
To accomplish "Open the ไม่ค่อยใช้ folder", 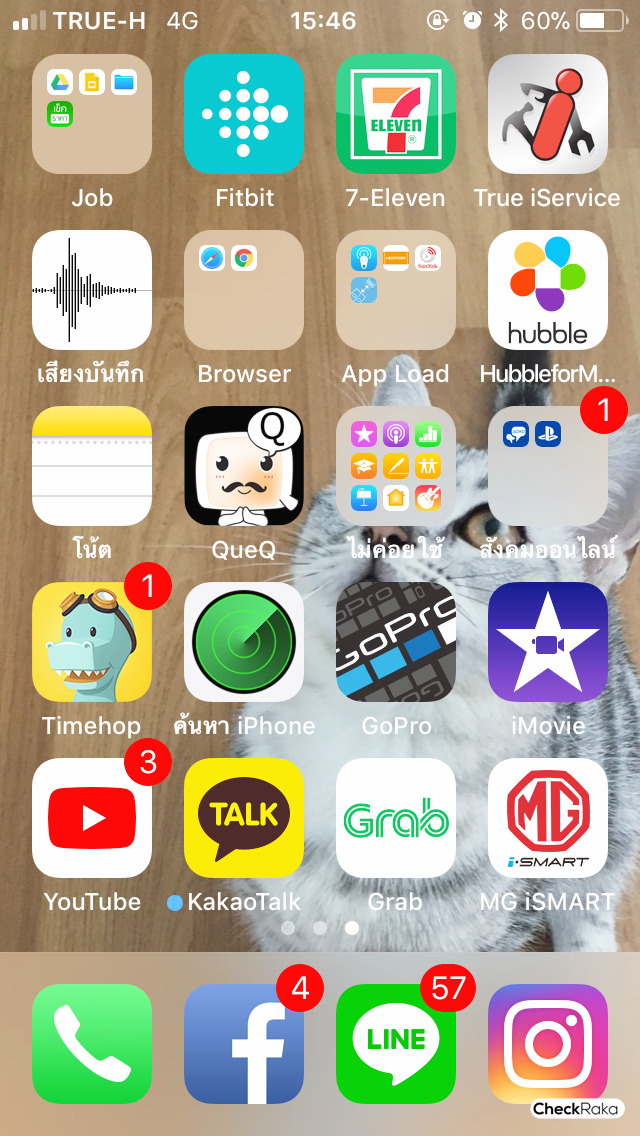I will point(396,466).
